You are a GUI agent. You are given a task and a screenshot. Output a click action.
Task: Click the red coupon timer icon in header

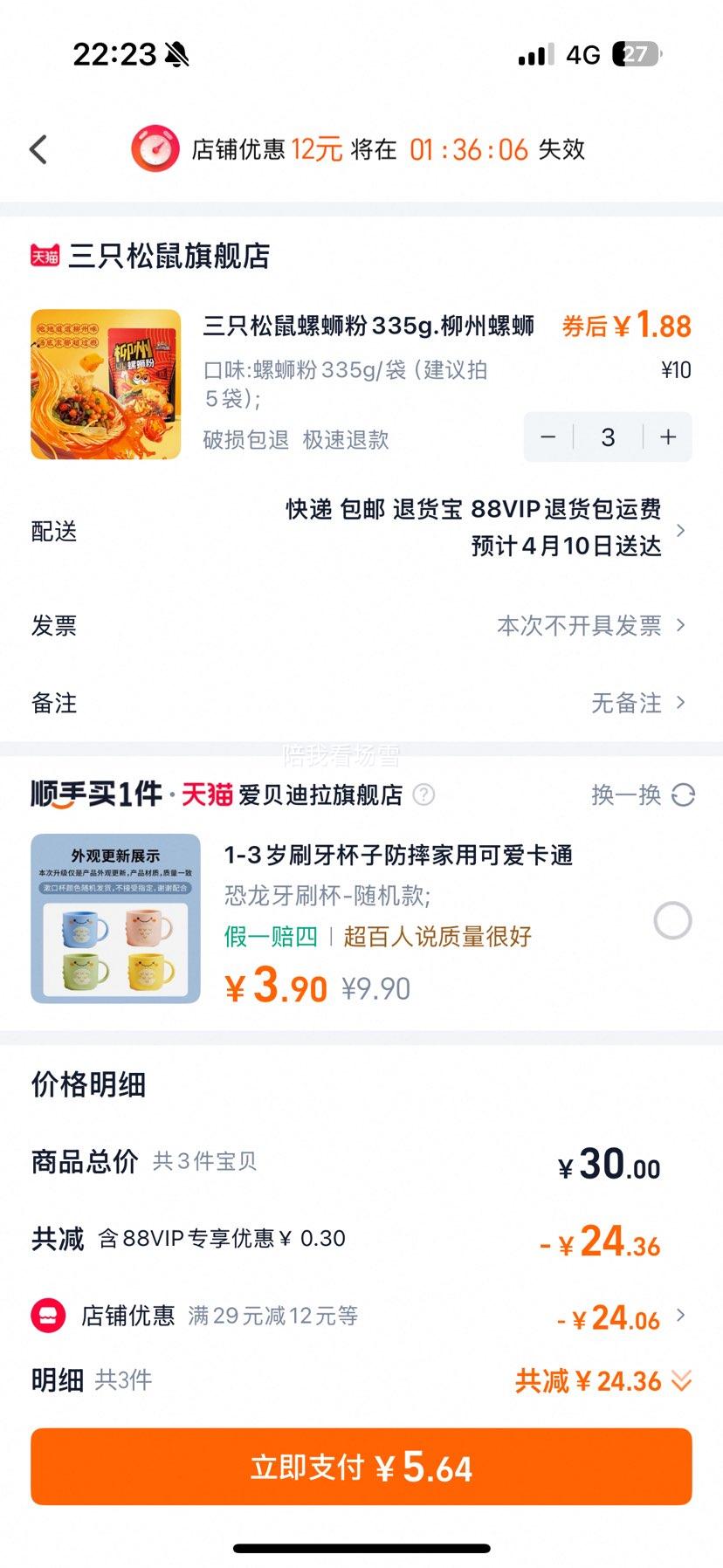click(155, 148)
